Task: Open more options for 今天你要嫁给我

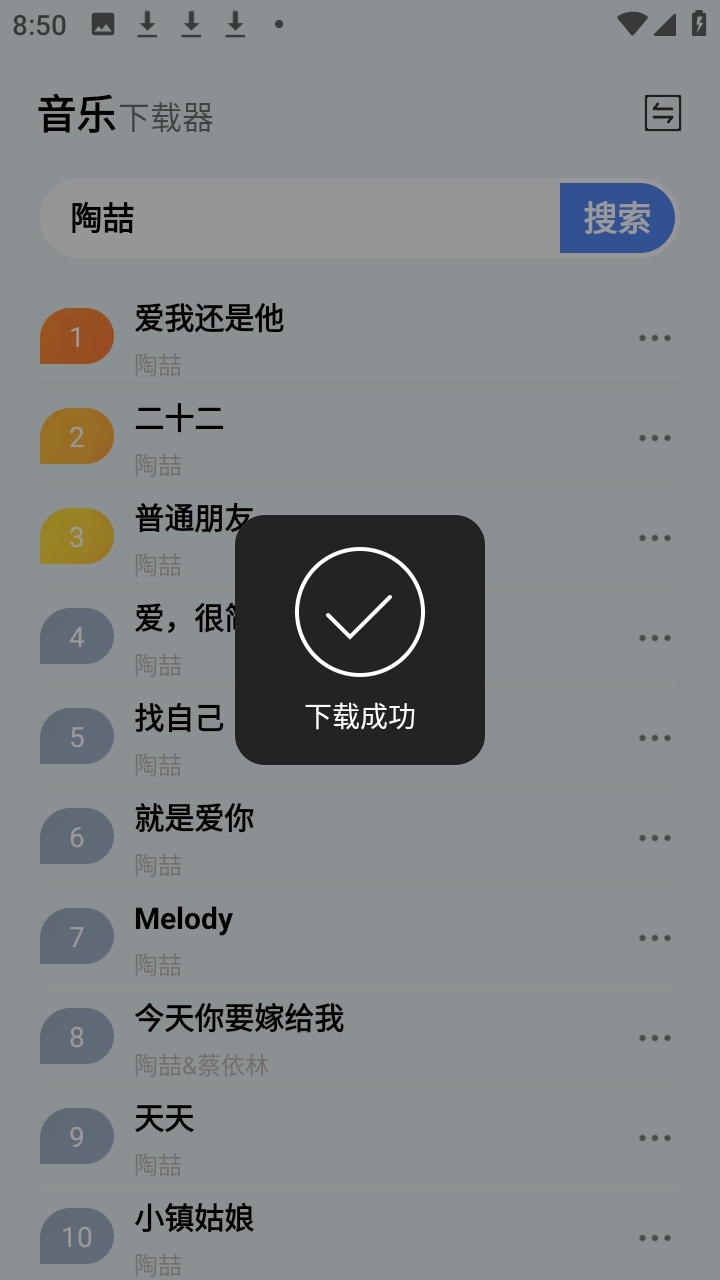Action: coord(655,1037)
